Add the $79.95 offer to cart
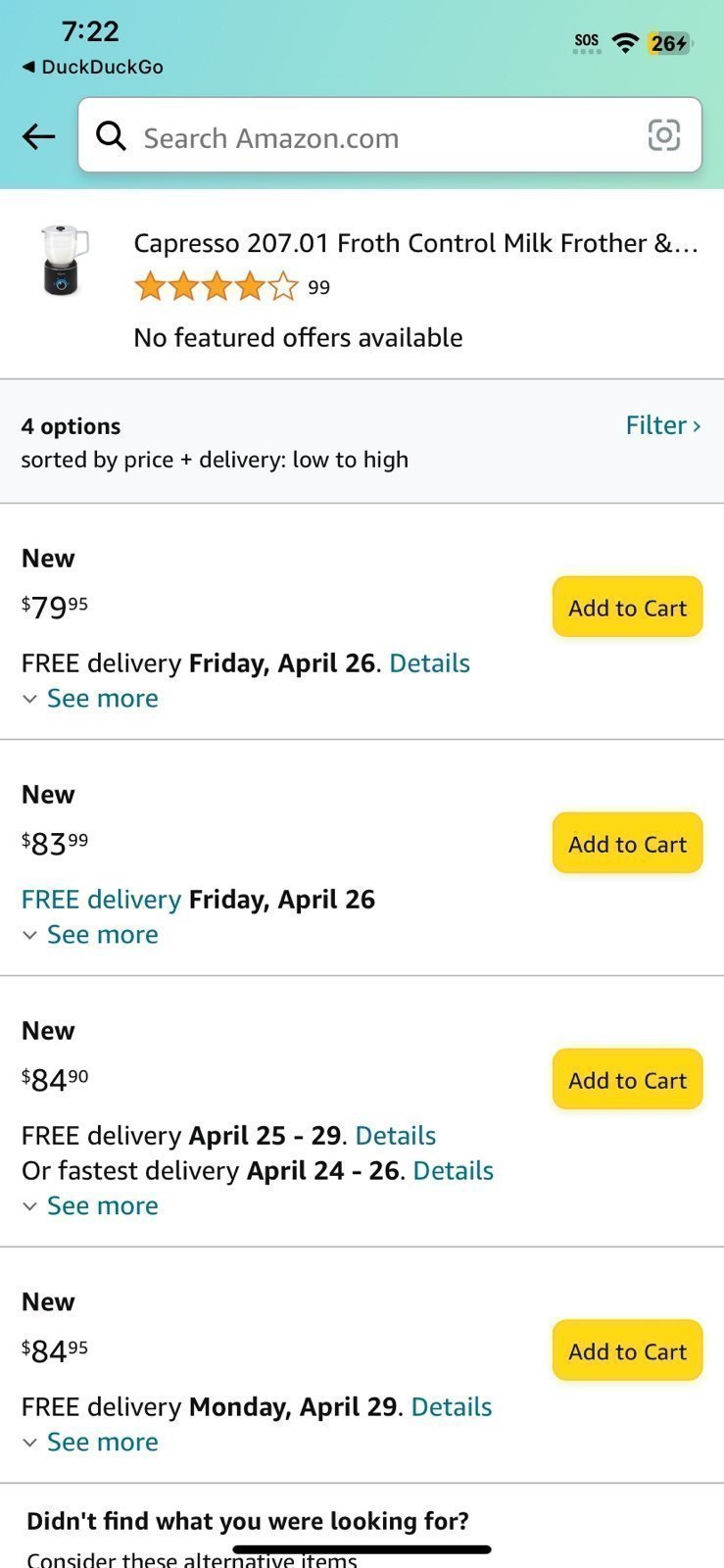Viewport: 724px width, 1568px height. click(x=627, y=608)
